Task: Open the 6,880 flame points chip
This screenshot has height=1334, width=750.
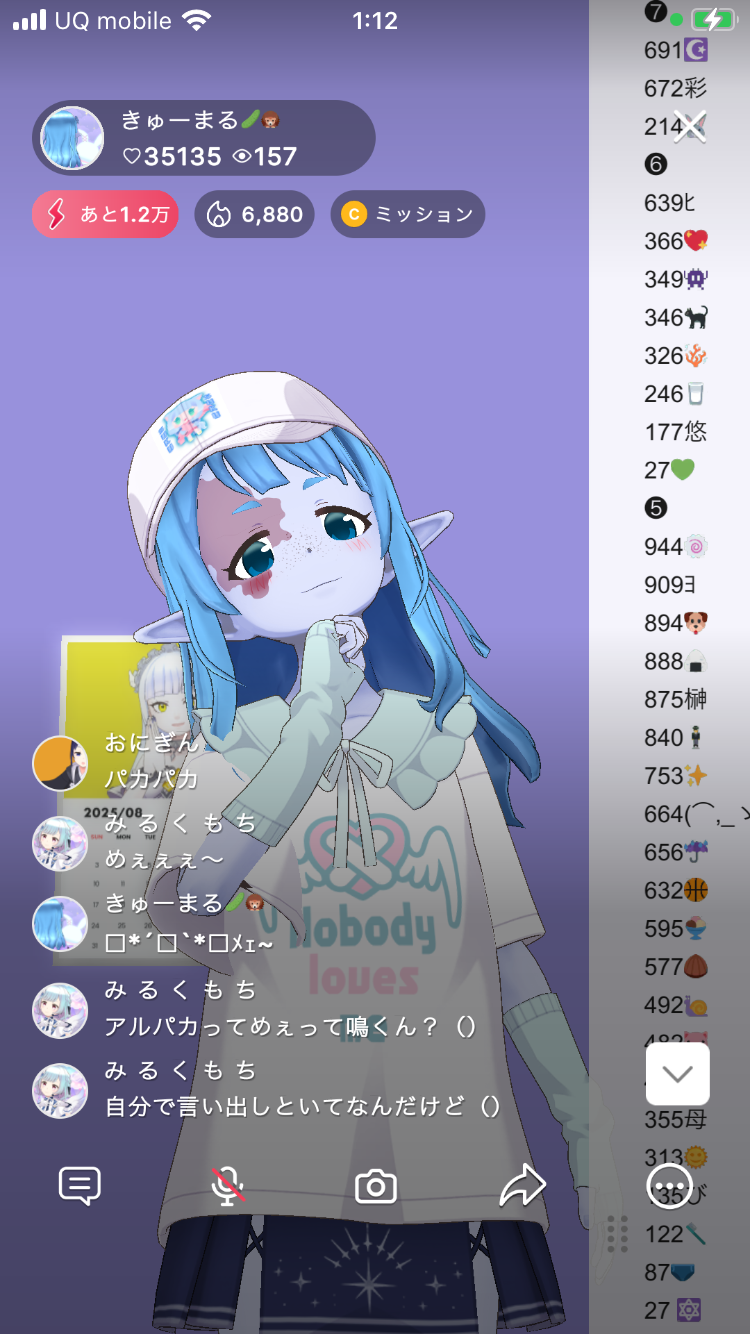Action: [x=254, y=214]
